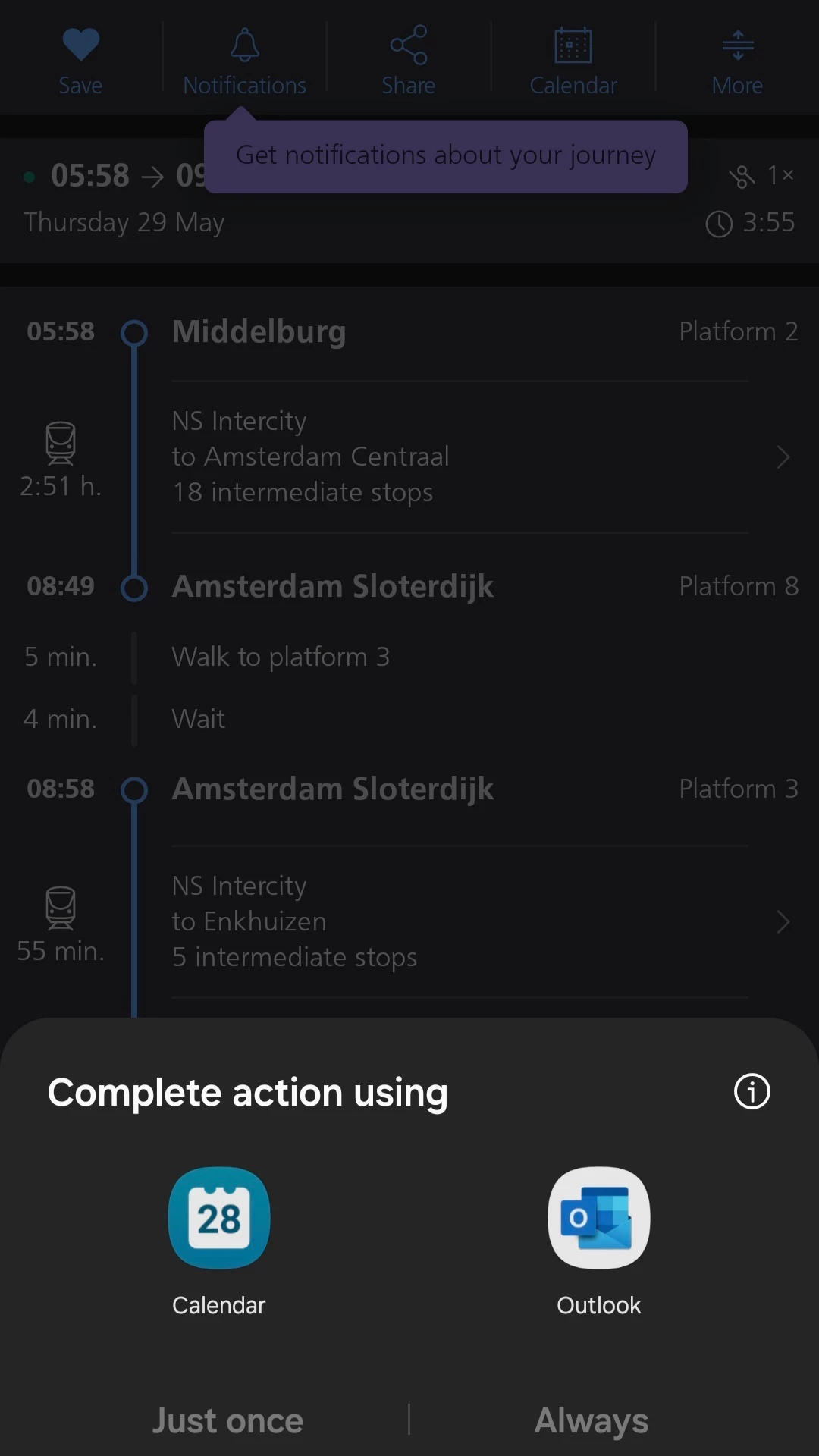This screenshot has height=1456, width=819.
Task: Choose Always as the default
Action: pyautogui.click(x=591, y=1420)
